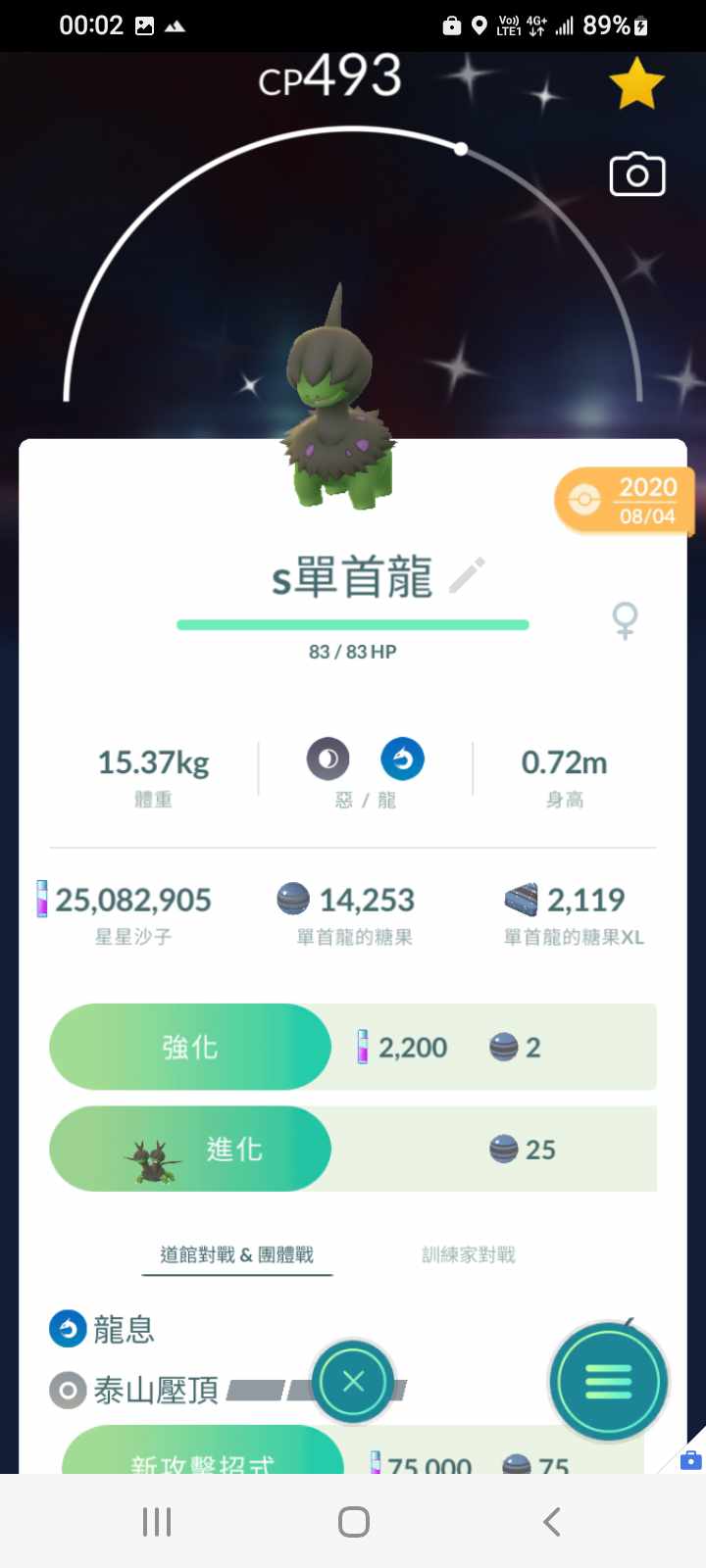Open the AR camera icon
The width and height of the screenshot is (706, 1568).
(x=637, y=175)
